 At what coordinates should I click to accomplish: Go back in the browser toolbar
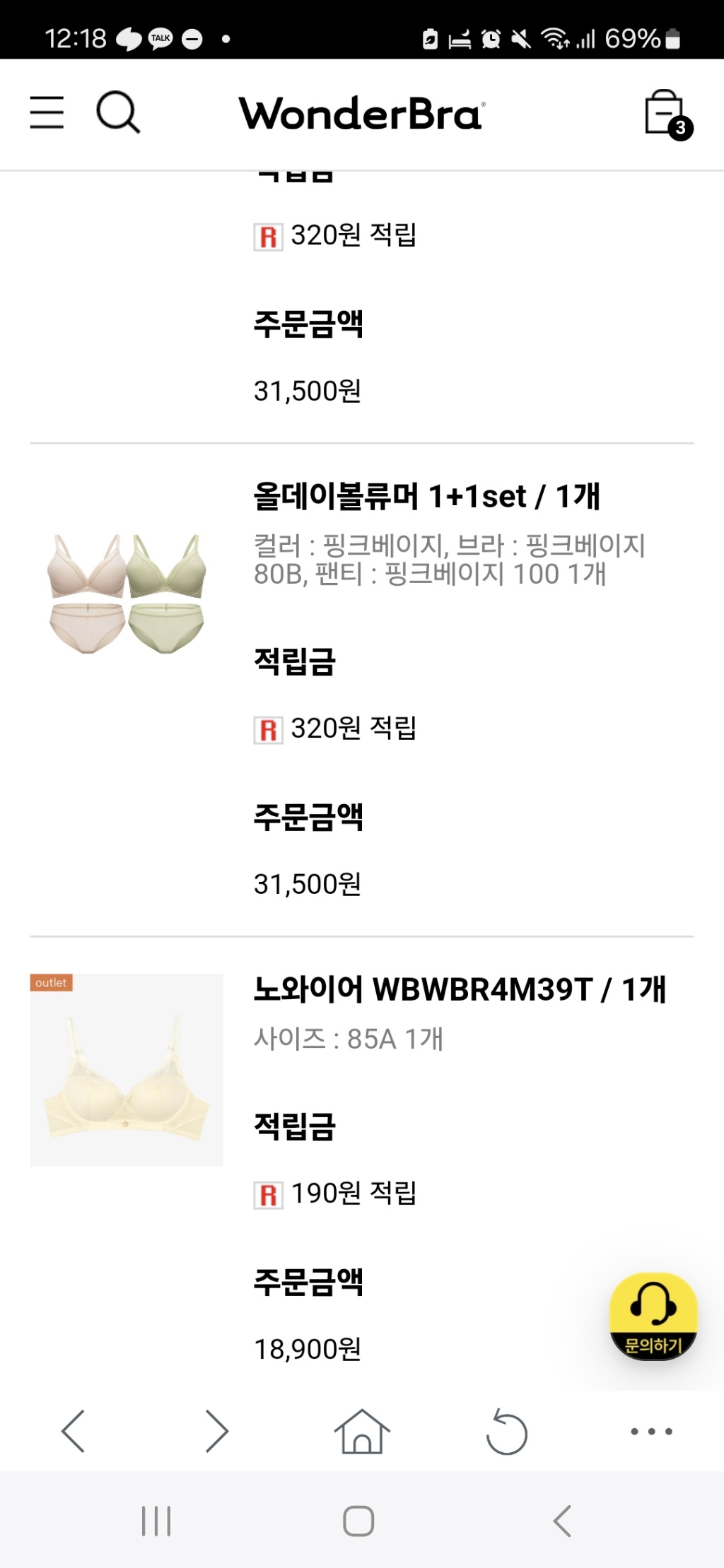tap(74, 1431)
